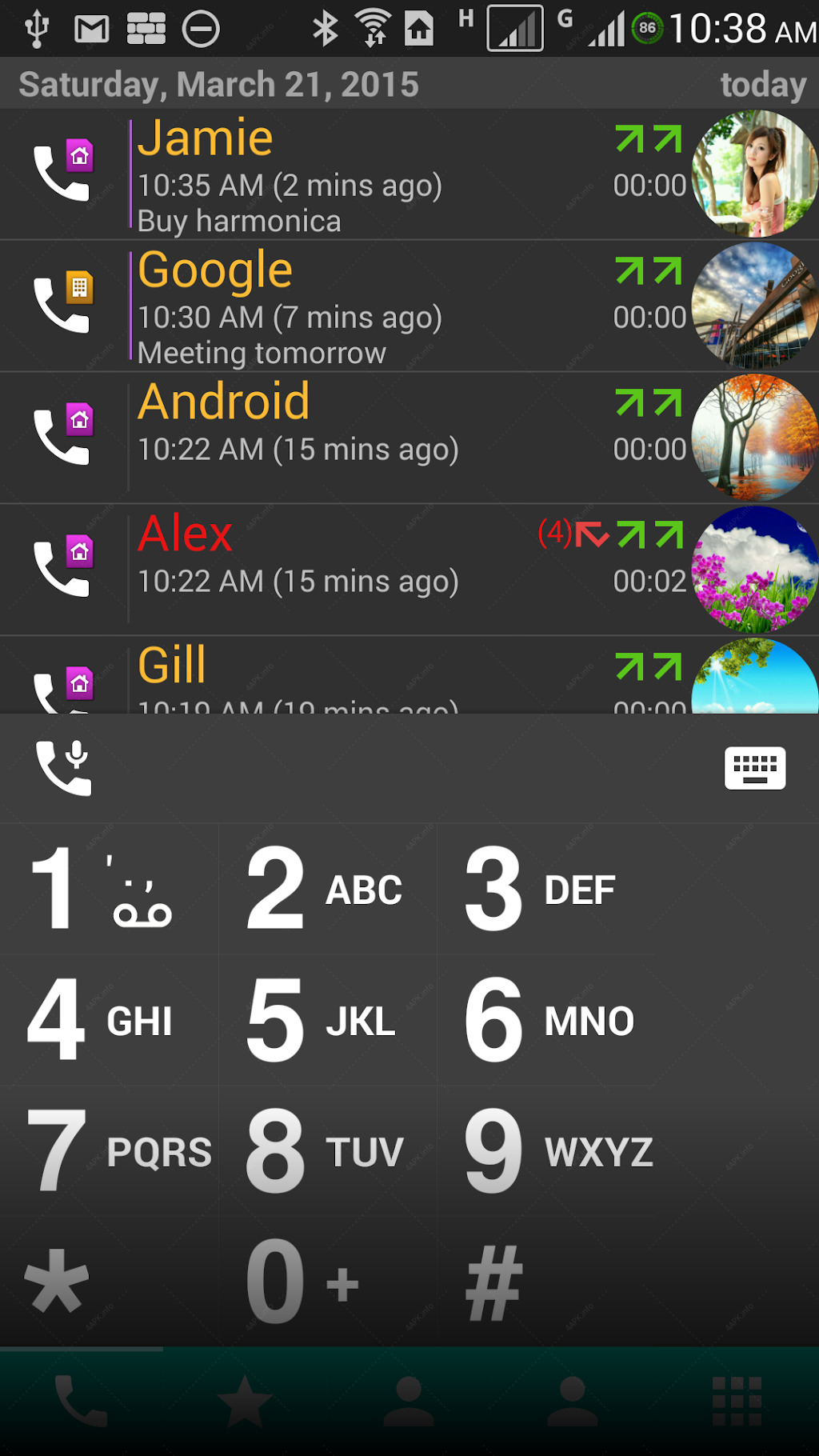Image resolution: width=819 pixels, height=1456 pixels.
Task: Dial digit 1 voicemail key
Action: click(x=110, y=889)
